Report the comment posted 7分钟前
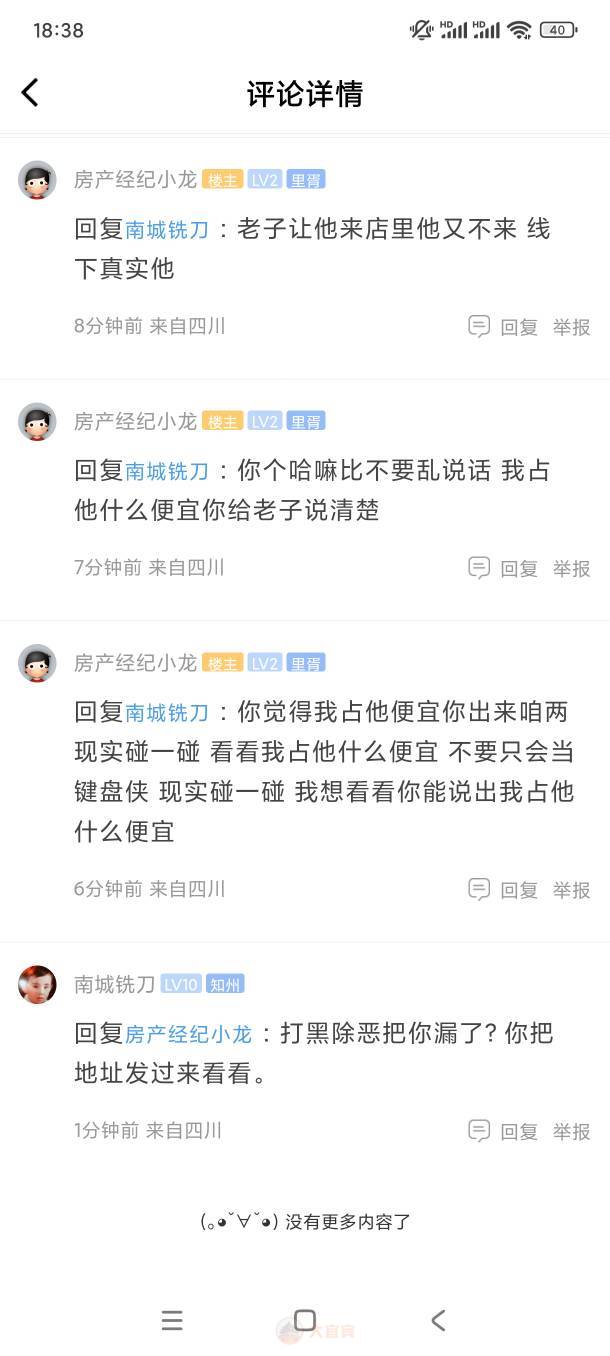Viewport: 610px width, 1356px height. coord(571,568)
